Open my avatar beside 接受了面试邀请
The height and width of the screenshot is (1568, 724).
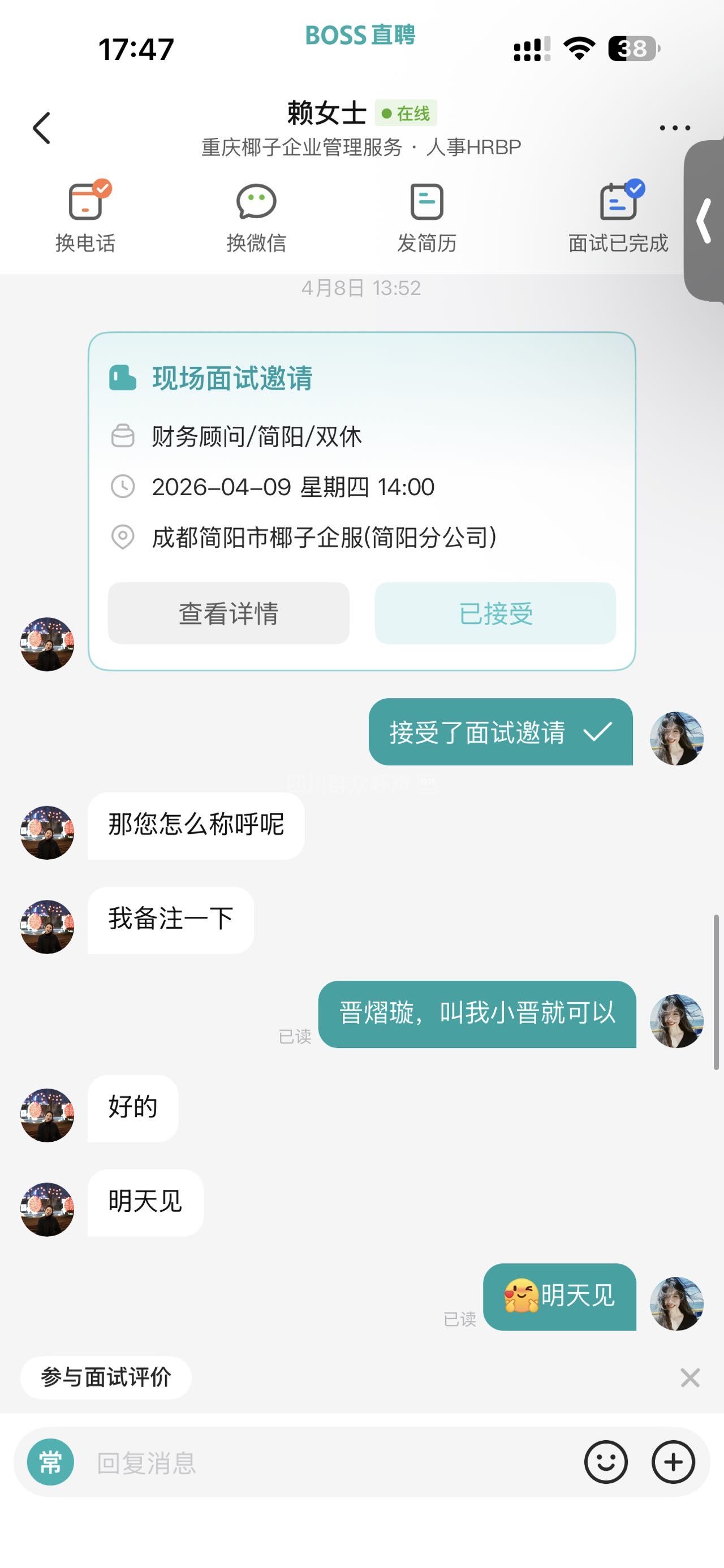tap(676, 738)
